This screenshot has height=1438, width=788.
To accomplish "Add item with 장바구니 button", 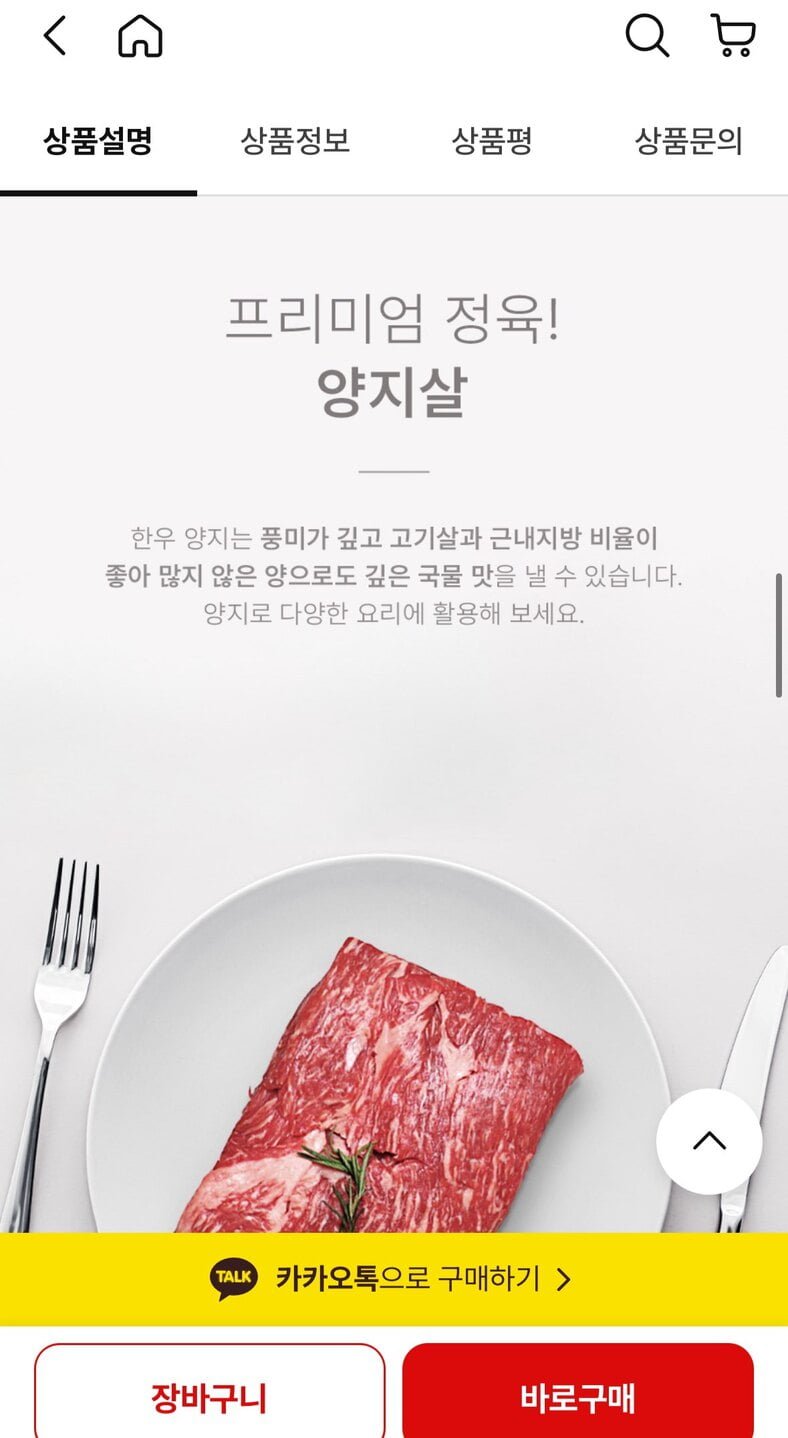I will [x=209, y=1396].
